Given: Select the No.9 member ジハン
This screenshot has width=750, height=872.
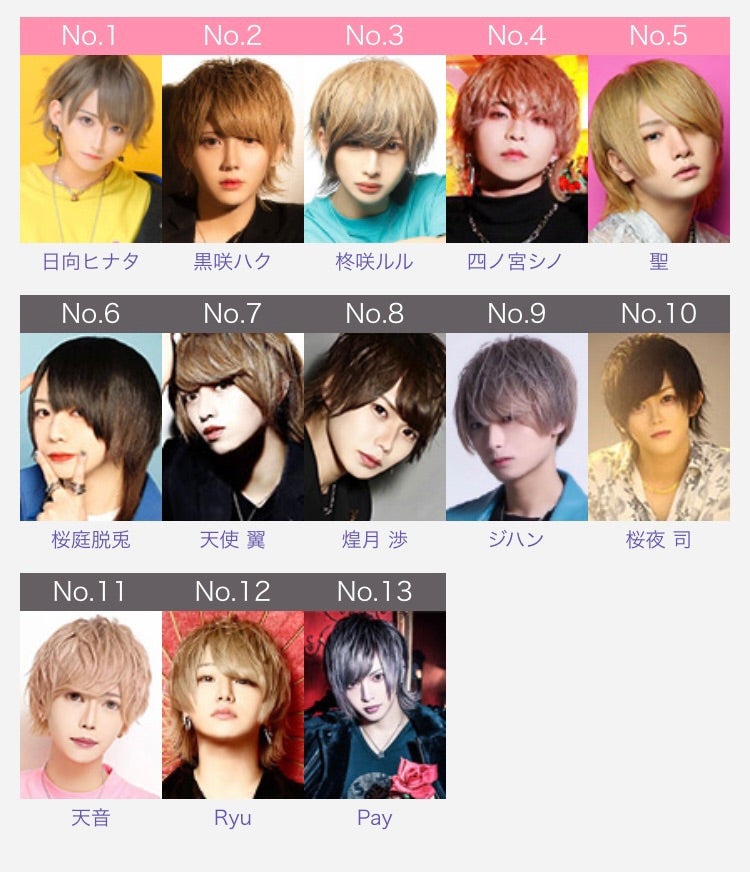Looking at the screenshot, I should click(x=516, y=427).
